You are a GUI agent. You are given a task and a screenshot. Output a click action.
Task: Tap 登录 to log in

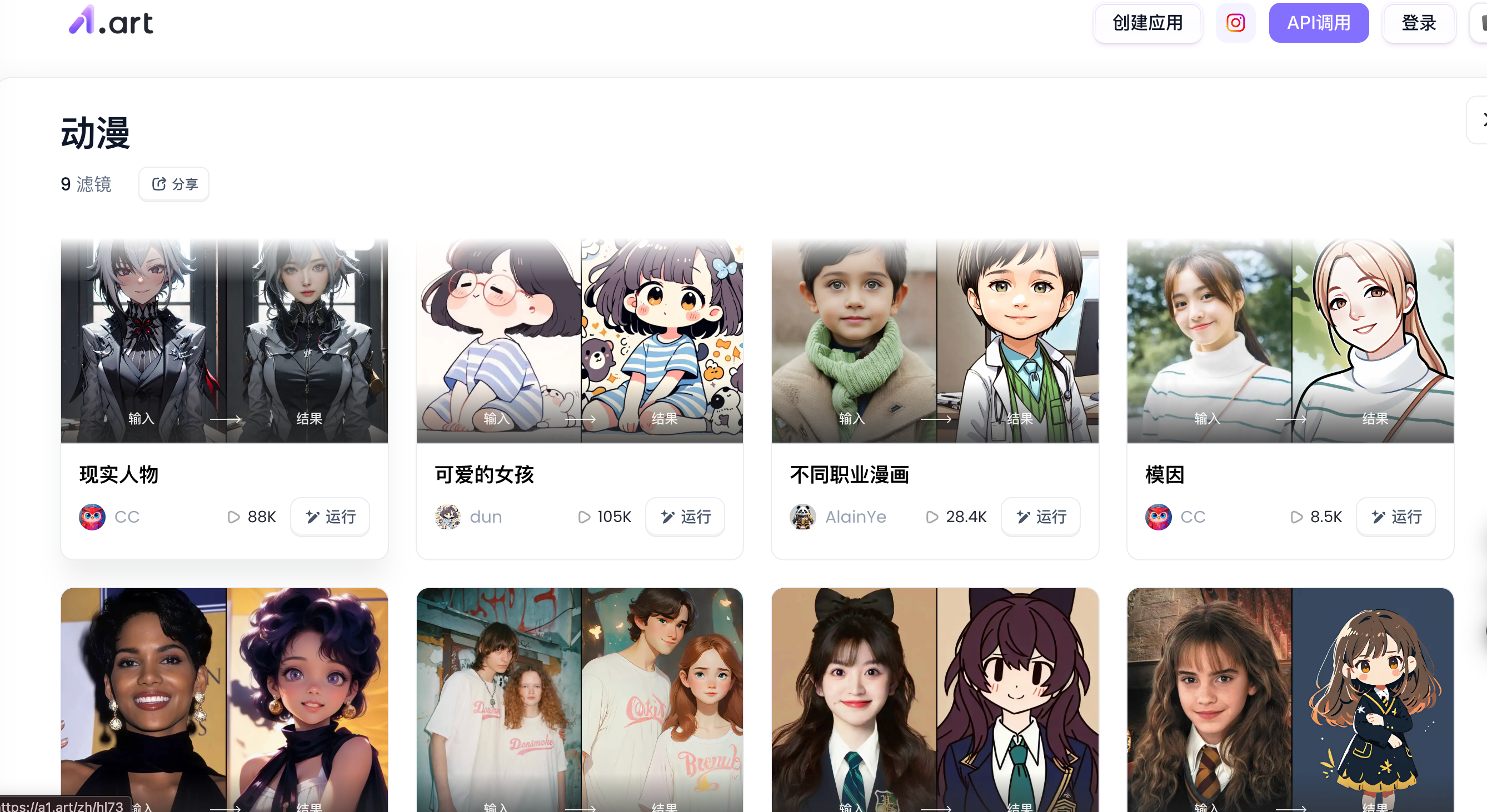[1418, 23]
